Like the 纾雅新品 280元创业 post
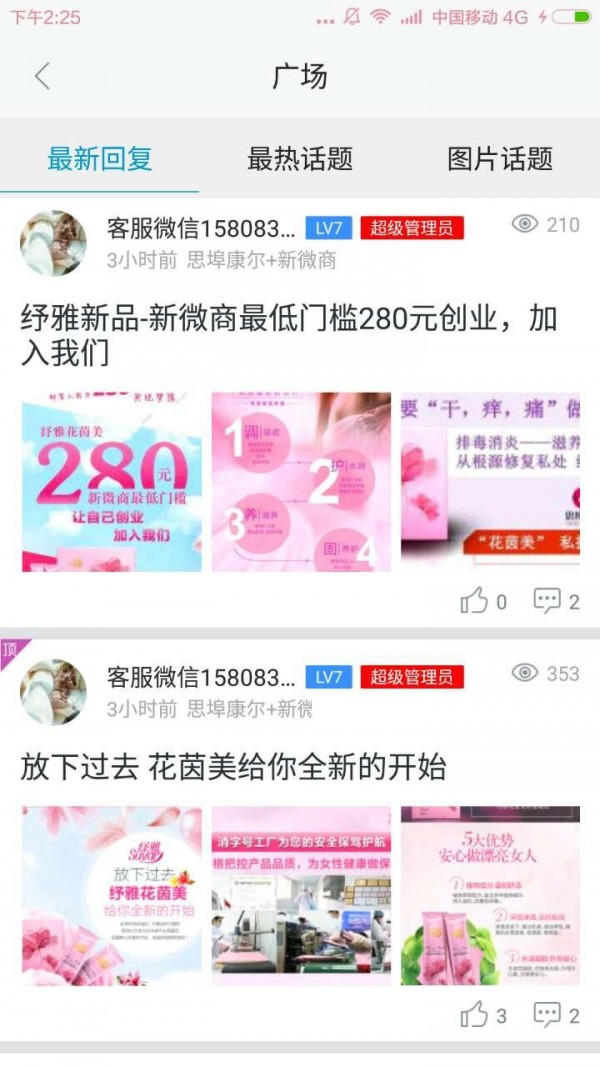This screenshot has height=1067, width=600. pyautogui.click(x=483, y=601)
